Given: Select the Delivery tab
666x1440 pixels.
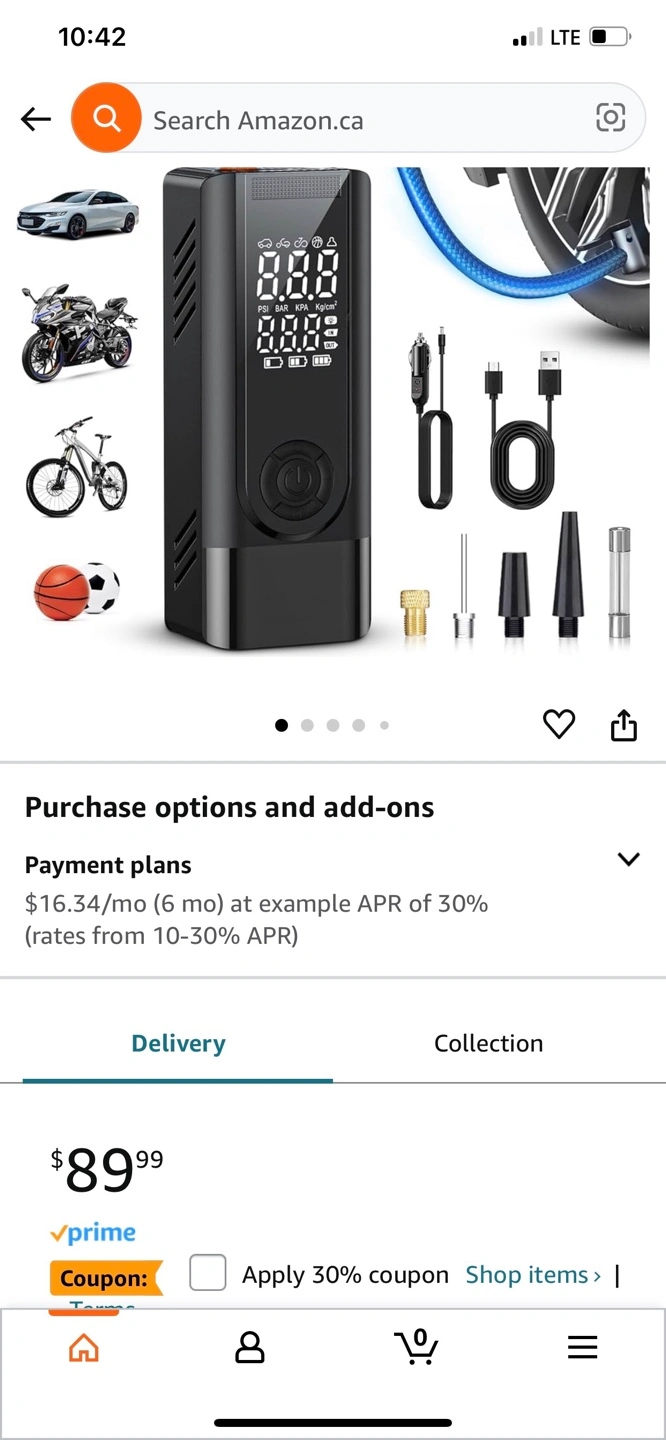Looking at the screenshot, I should pos(178,1043).
